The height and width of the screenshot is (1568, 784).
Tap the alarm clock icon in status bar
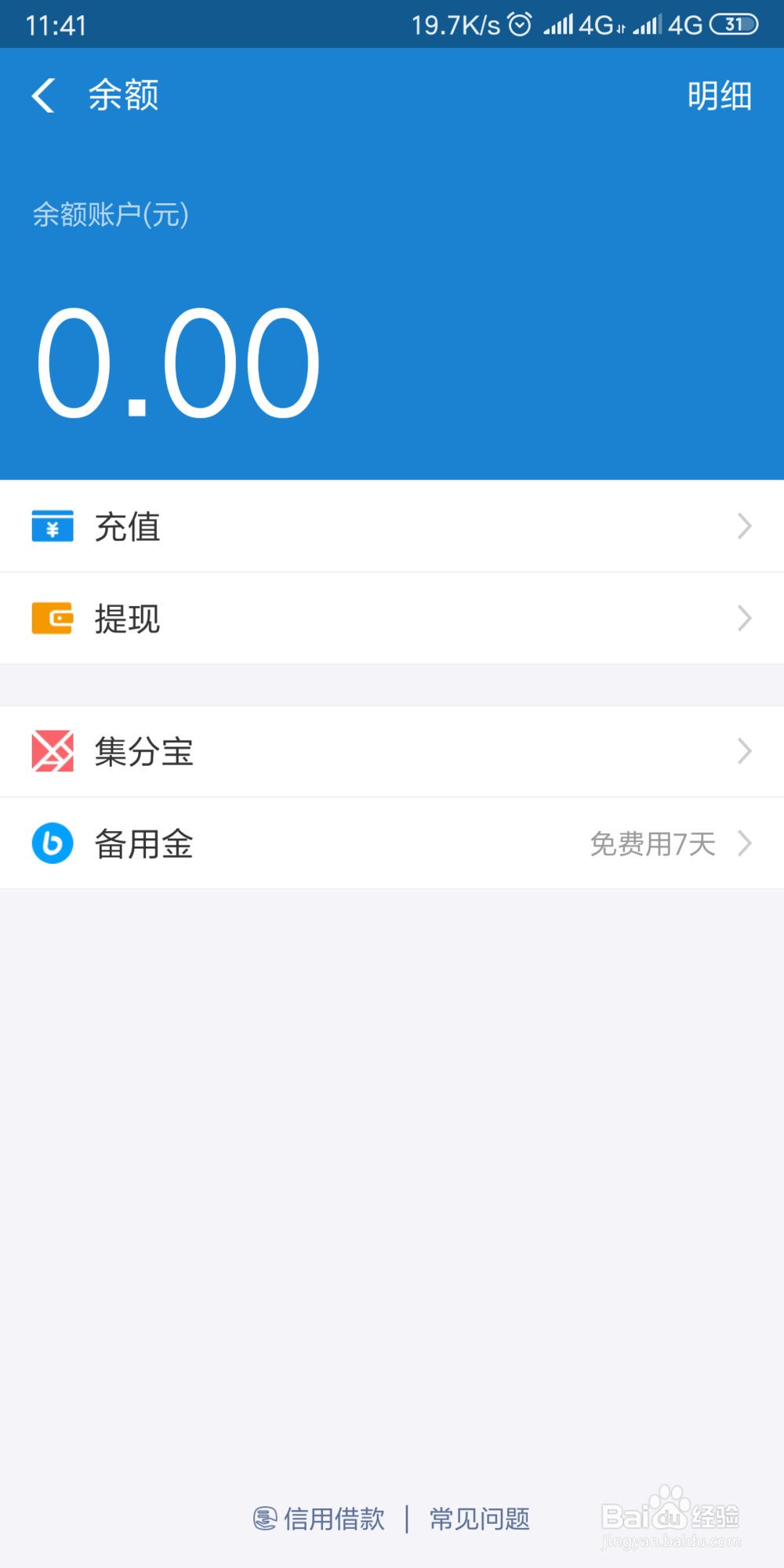click(519, 24)
